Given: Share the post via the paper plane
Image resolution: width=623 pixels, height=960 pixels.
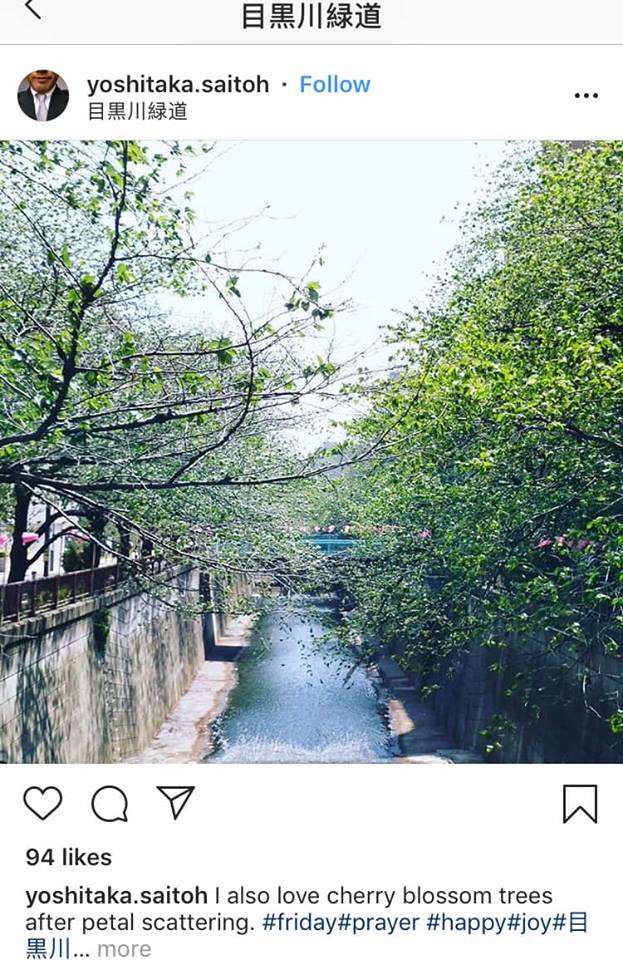Looking at the screenshot, I should 175,802.
